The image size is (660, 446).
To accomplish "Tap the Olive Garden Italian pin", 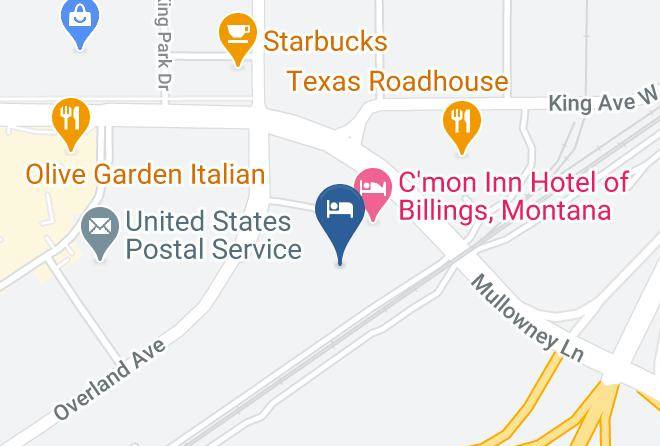I will click(71, 124).
